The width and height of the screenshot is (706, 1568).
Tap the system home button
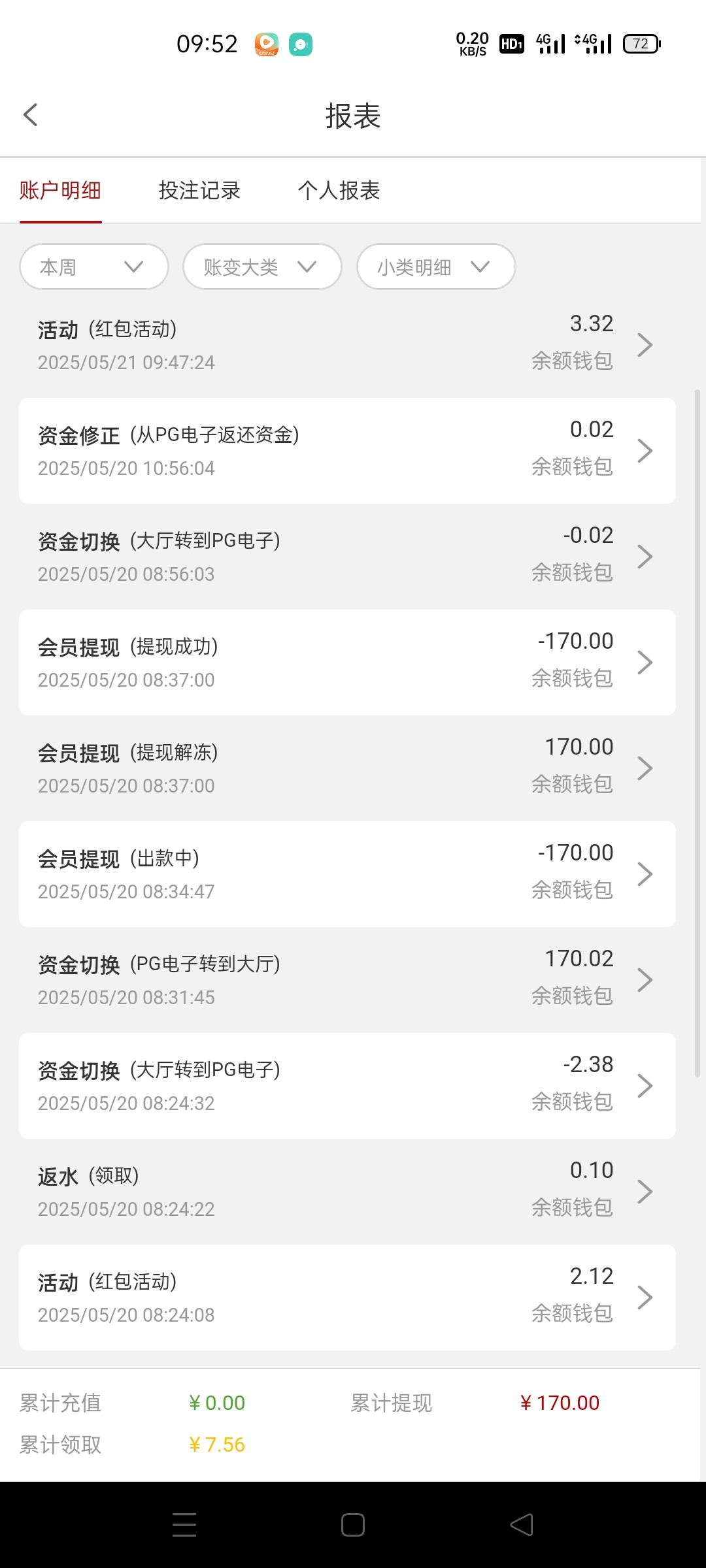pyautogui.click(x=353, y=1525)
